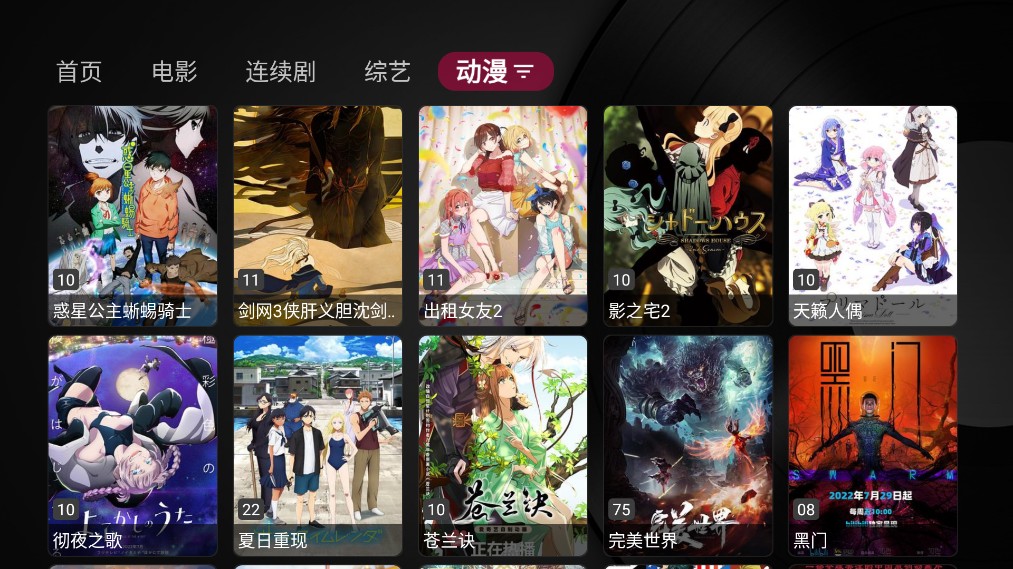Open the anime 惑星公主蜥蜴骑士

click(132, 215)
